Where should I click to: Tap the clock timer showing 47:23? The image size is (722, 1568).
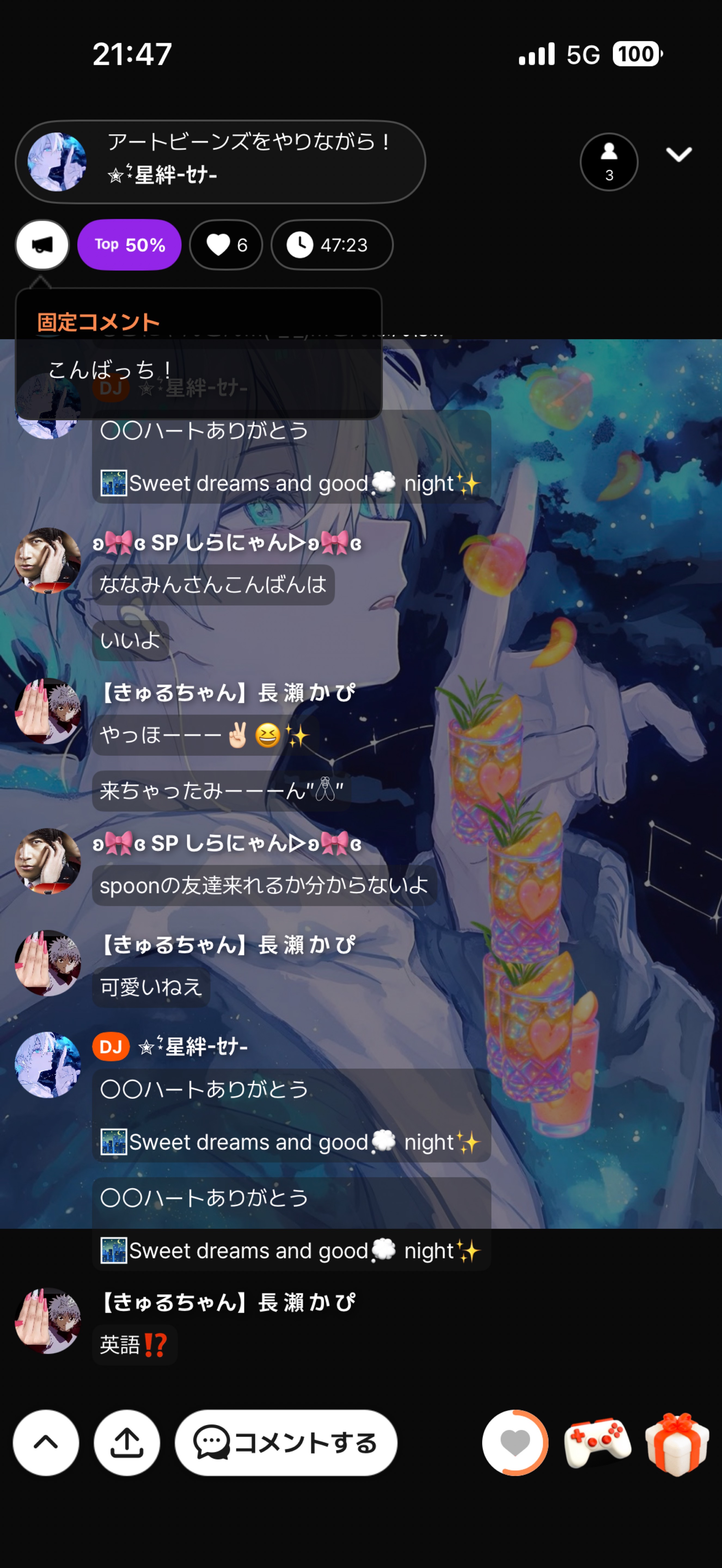[x=331, y=245]
